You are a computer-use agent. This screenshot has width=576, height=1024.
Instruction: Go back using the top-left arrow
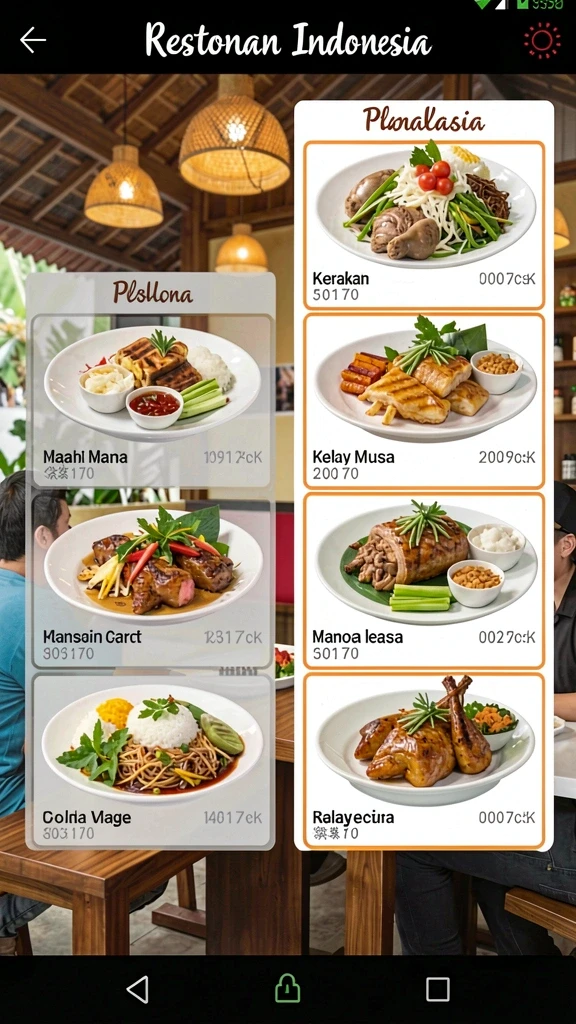pyautogui.click(x=33, y=40)
